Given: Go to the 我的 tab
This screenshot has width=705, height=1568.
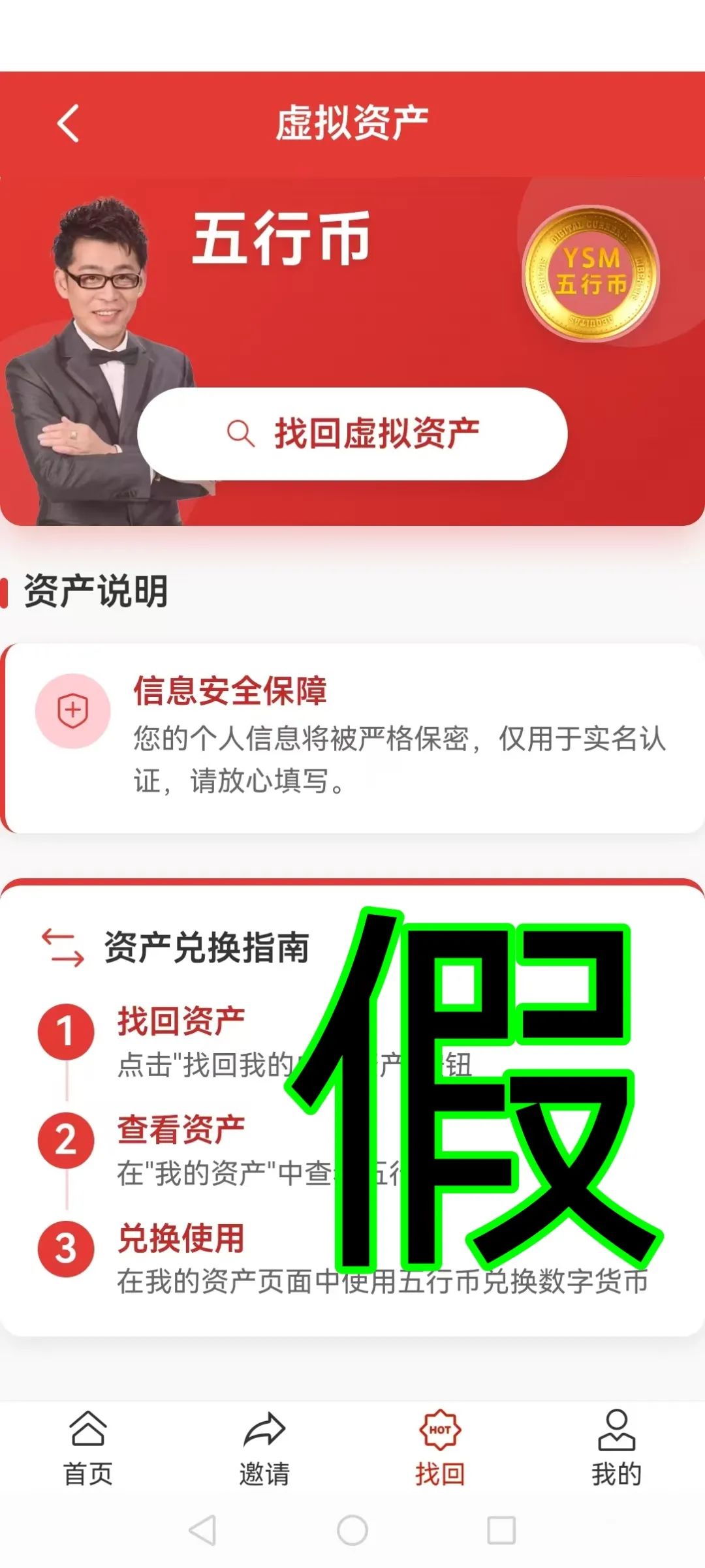Looking at the screenshot, I should (616, 1449).
